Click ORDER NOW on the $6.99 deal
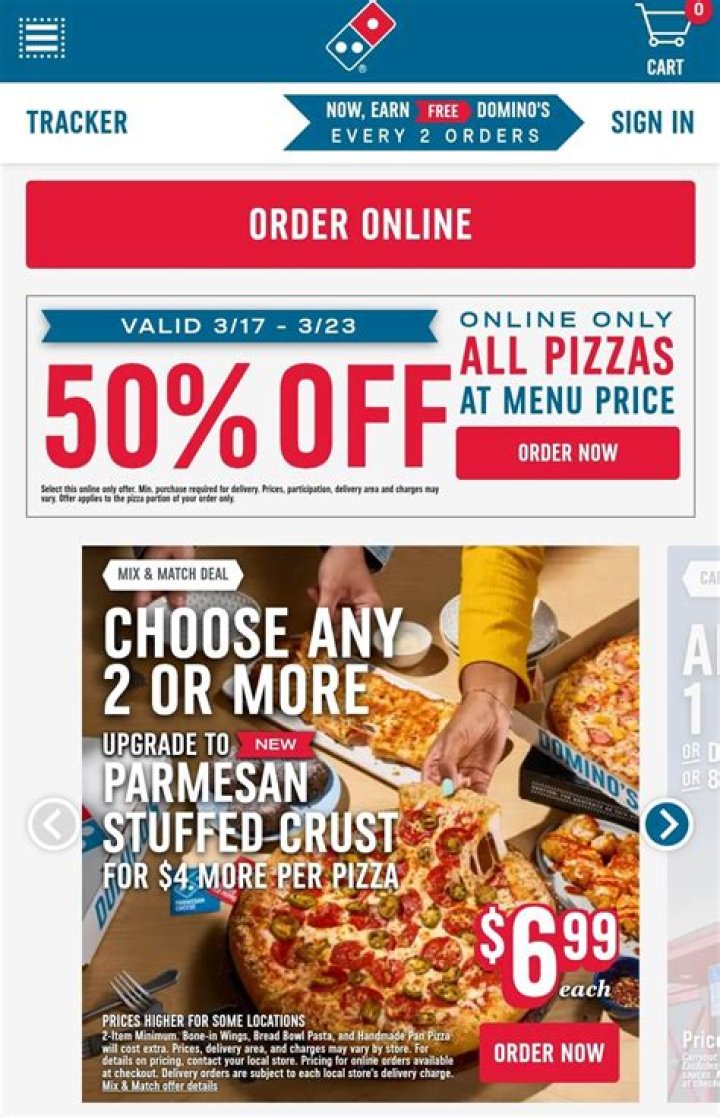The image size is (720, 1118). click(546, 1052)
